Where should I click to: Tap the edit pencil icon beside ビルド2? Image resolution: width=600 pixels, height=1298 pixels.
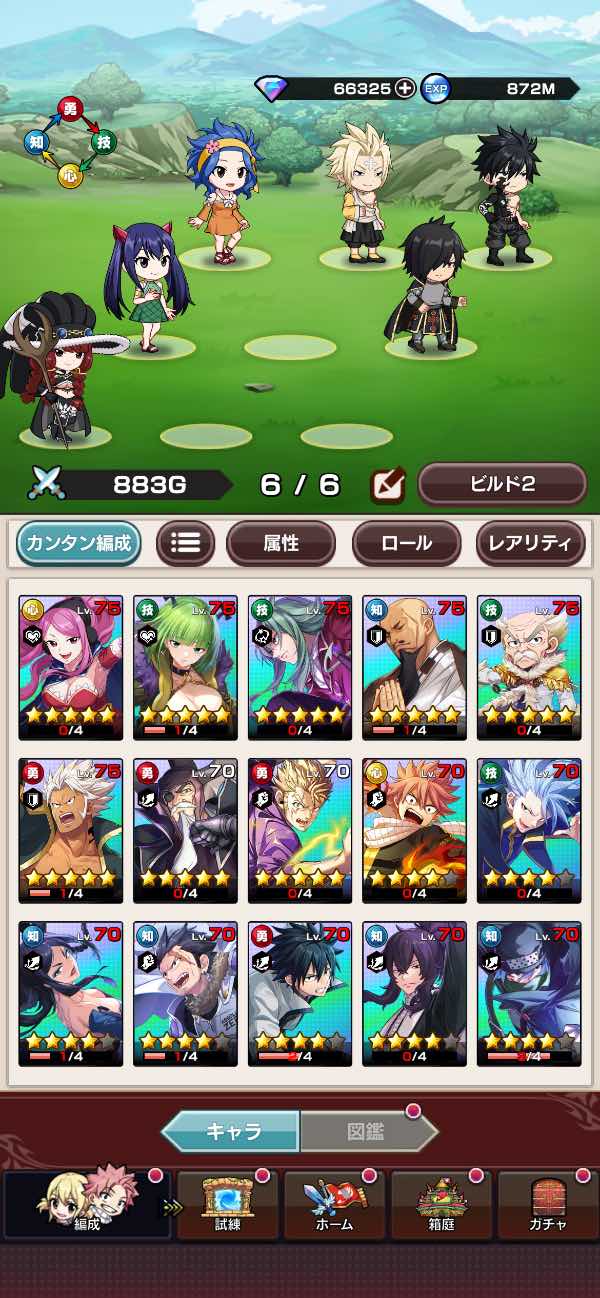click(387, 485)
